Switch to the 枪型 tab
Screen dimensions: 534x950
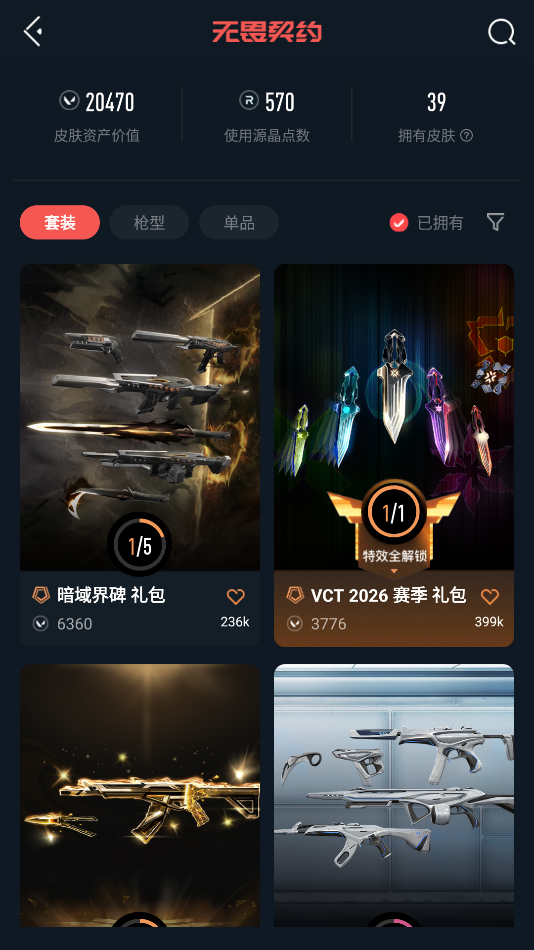[149, 222]
